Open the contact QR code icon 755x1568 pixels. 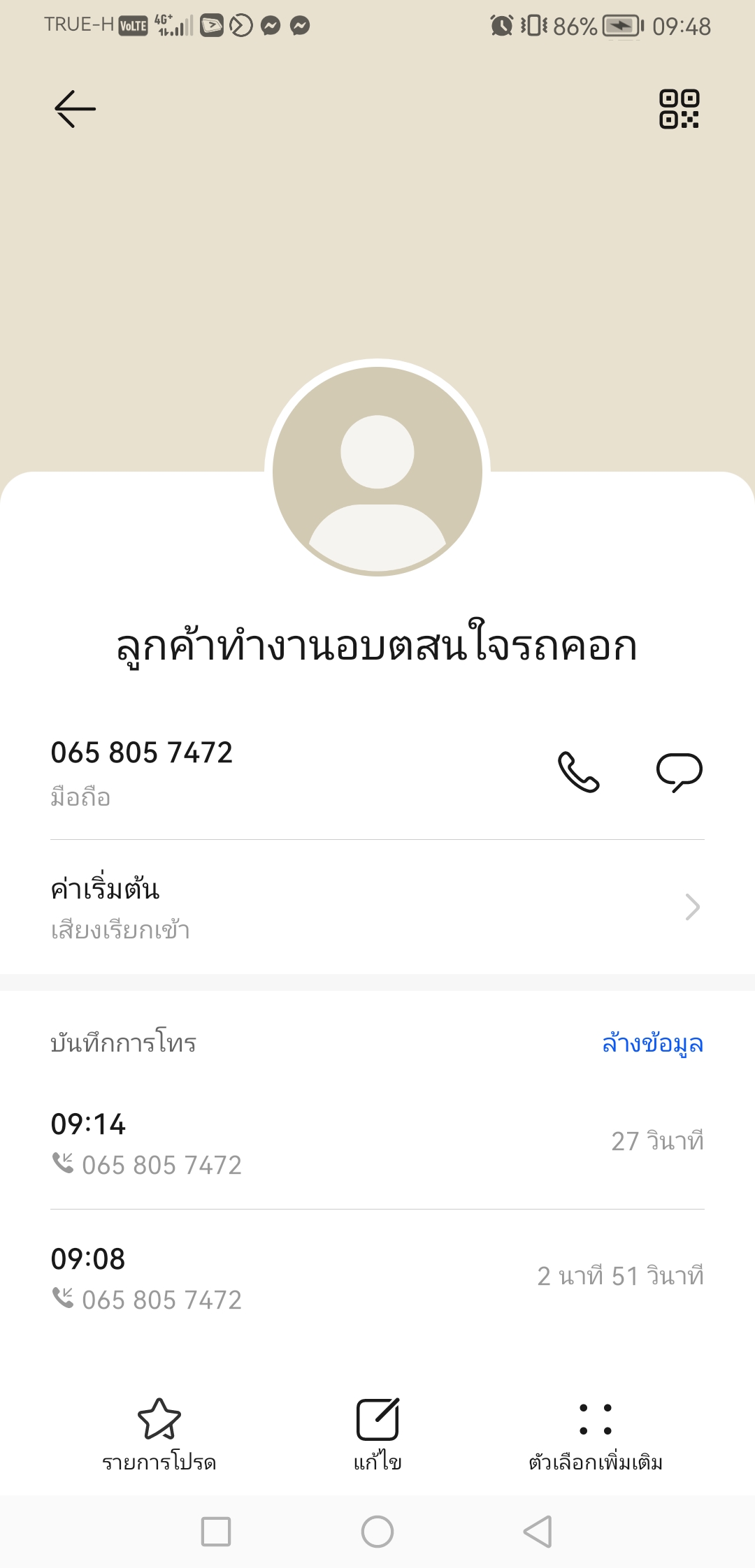[679, 109]
